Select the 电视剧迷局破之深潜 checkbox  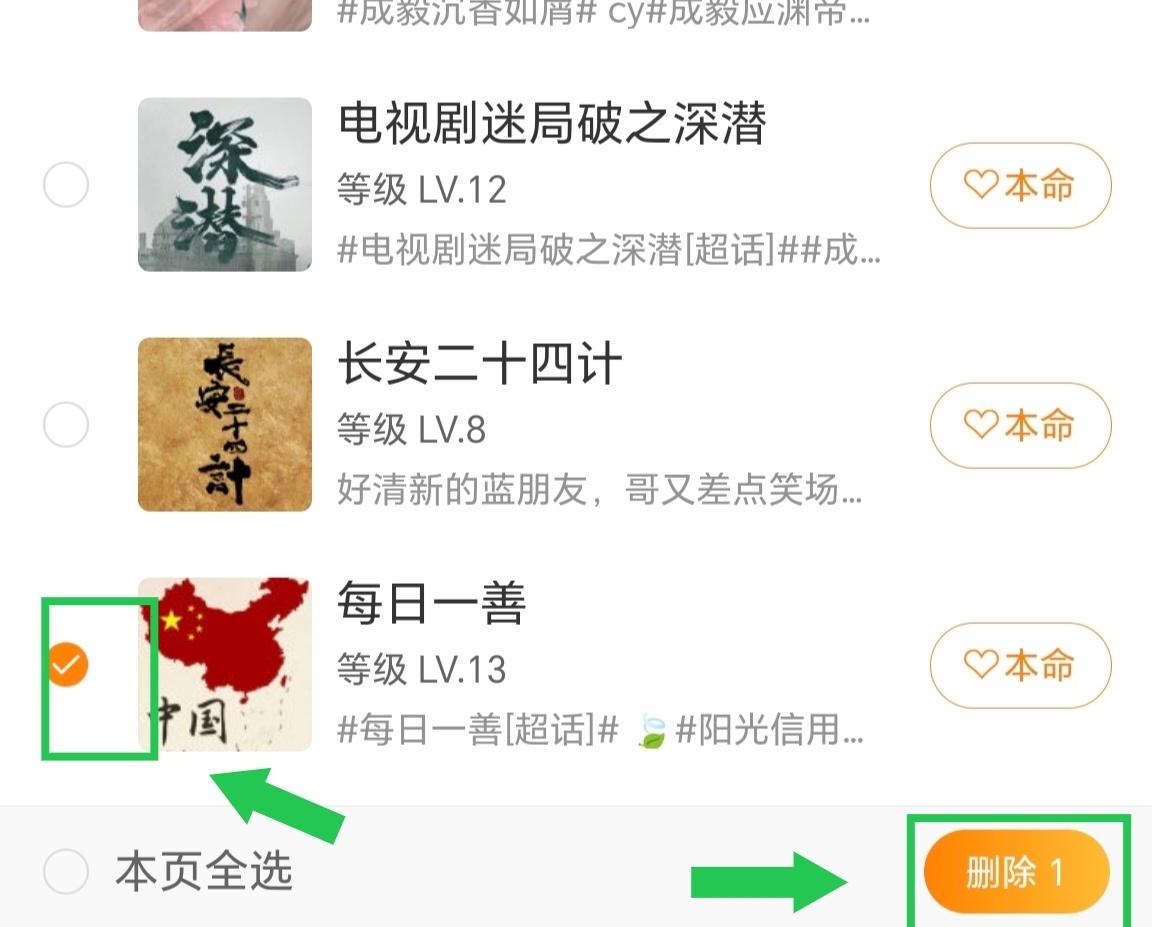(x=66, y=186)
